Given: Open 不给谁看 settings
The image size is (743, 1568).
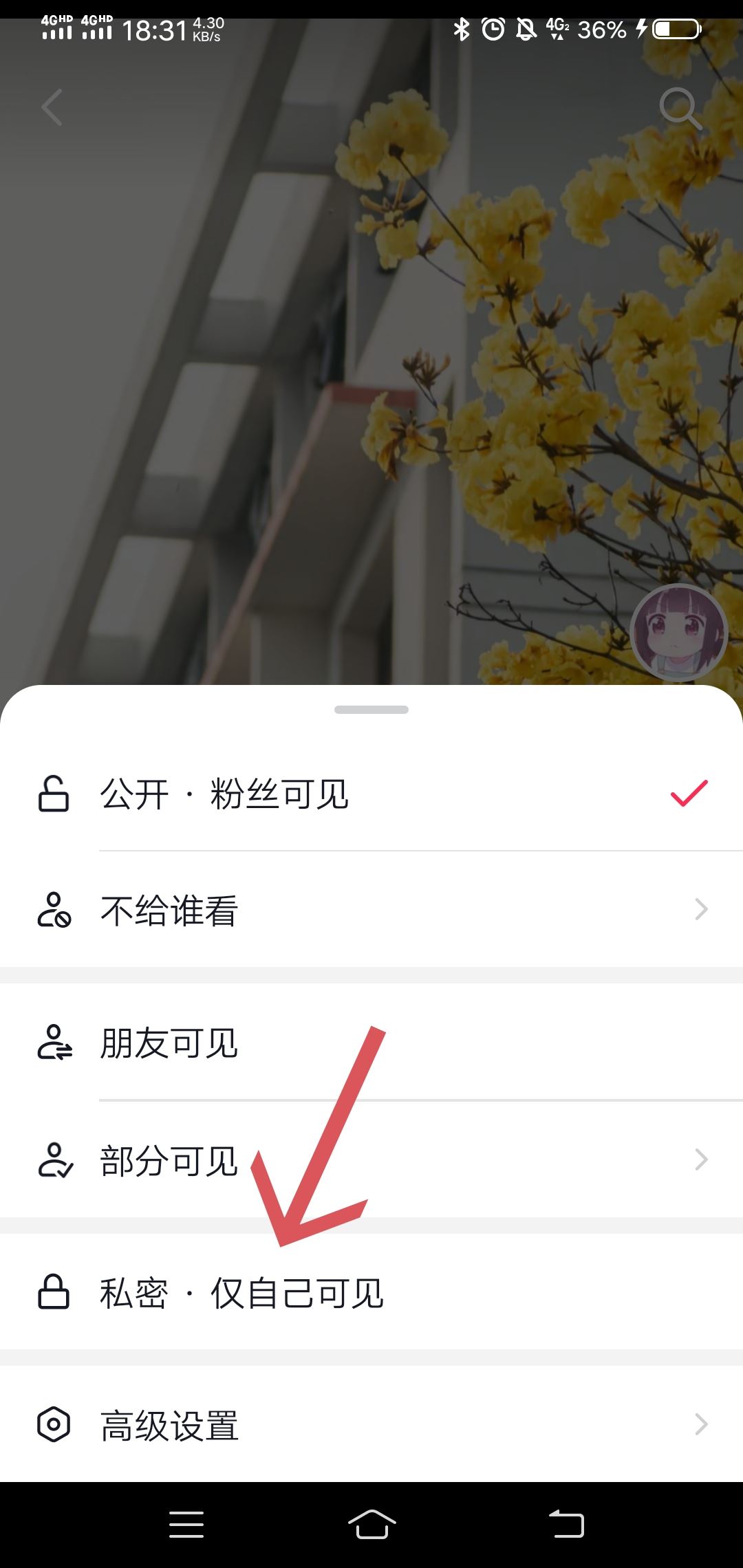Looking at the screenshot, I should tap(371, 909).
